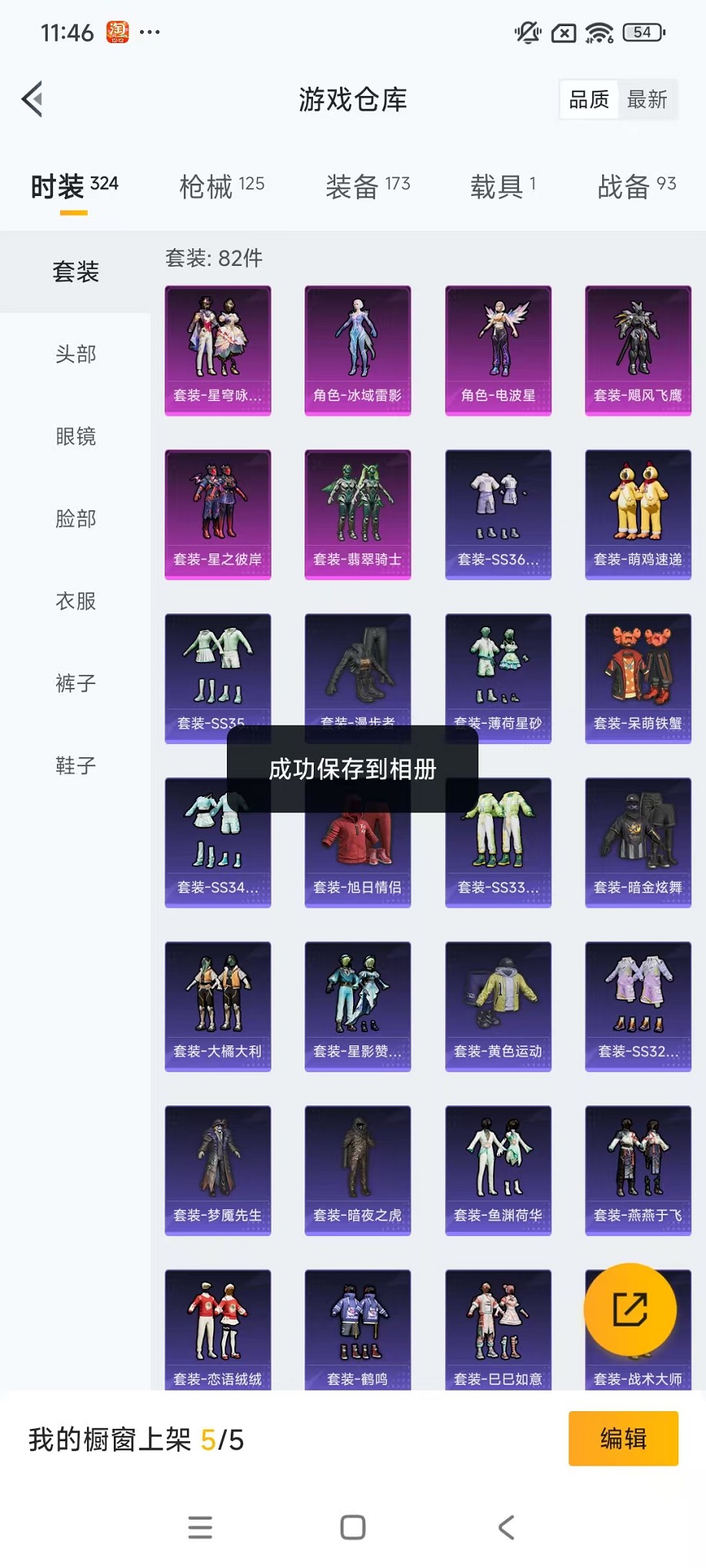Screen dimensions: 706x1568
Task: Select the 头部 category
Action: click(x=75, y=354)
